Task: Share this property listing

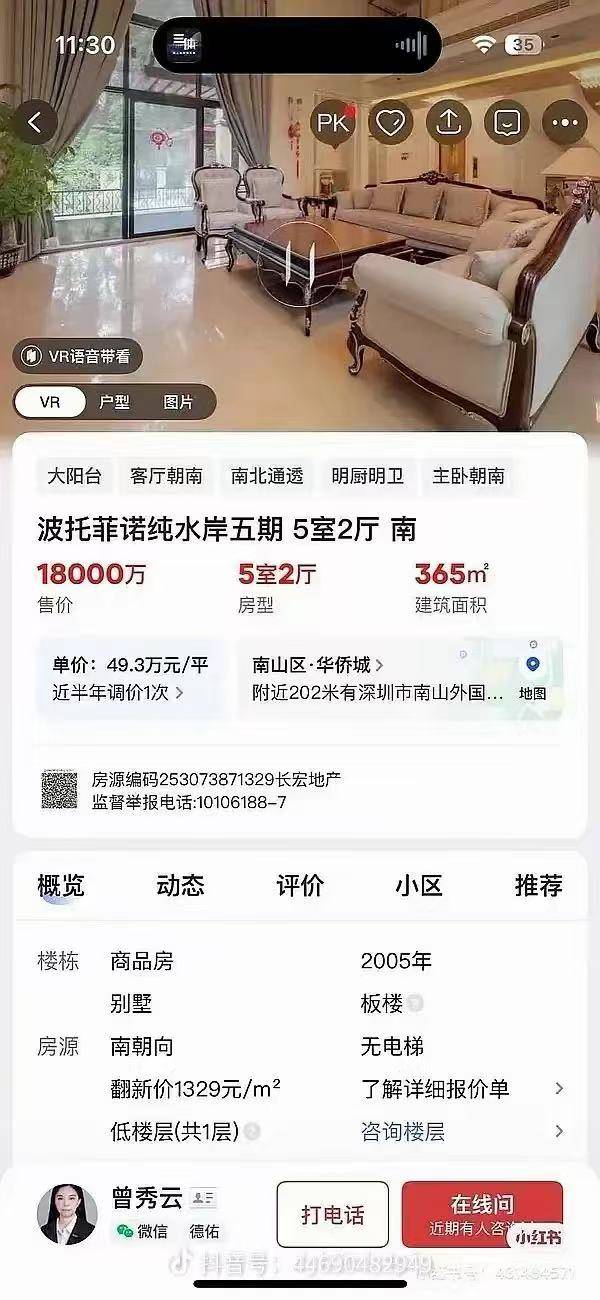Action: 448,123
